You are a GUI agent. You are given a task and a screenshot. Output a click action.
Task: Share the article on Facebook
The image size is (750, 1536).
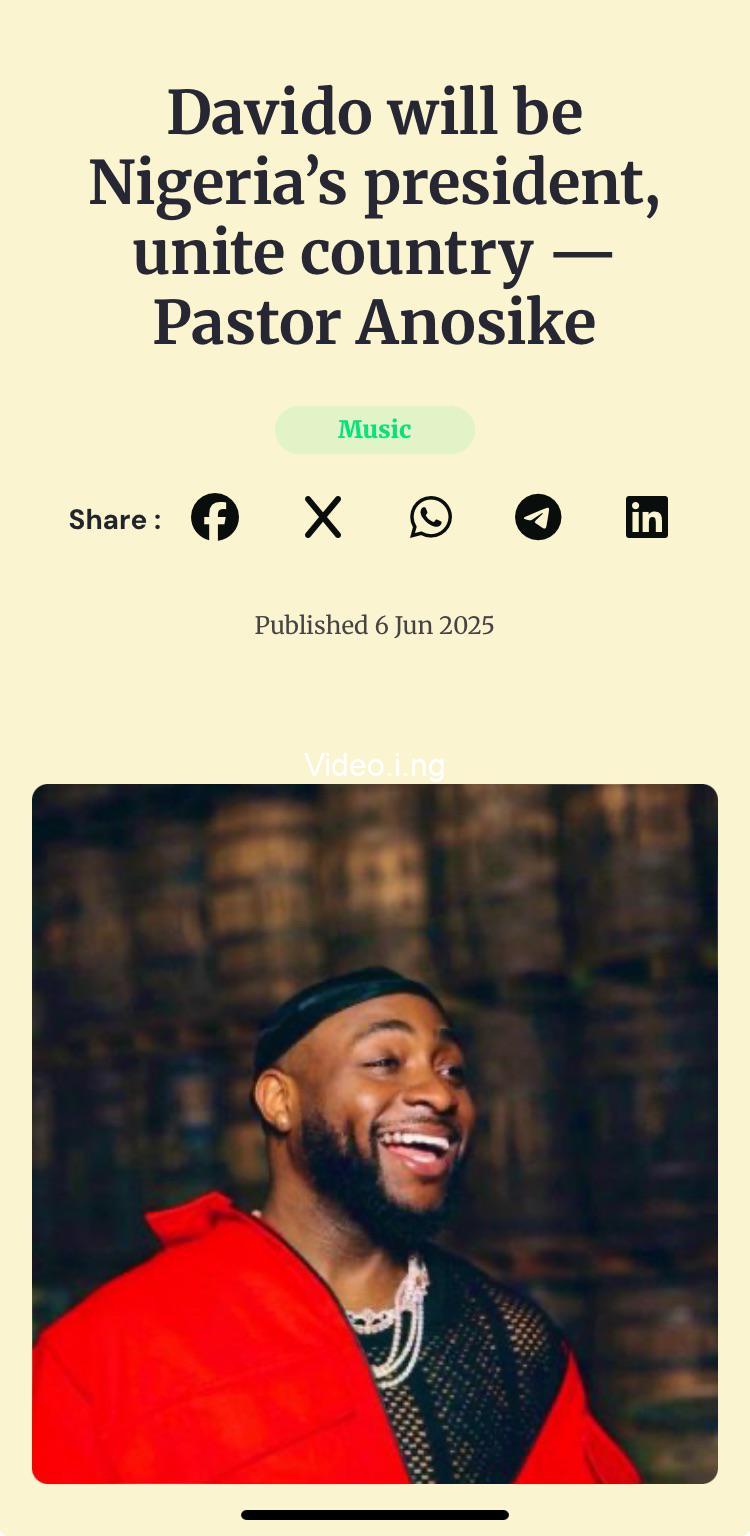pos(215,518)
